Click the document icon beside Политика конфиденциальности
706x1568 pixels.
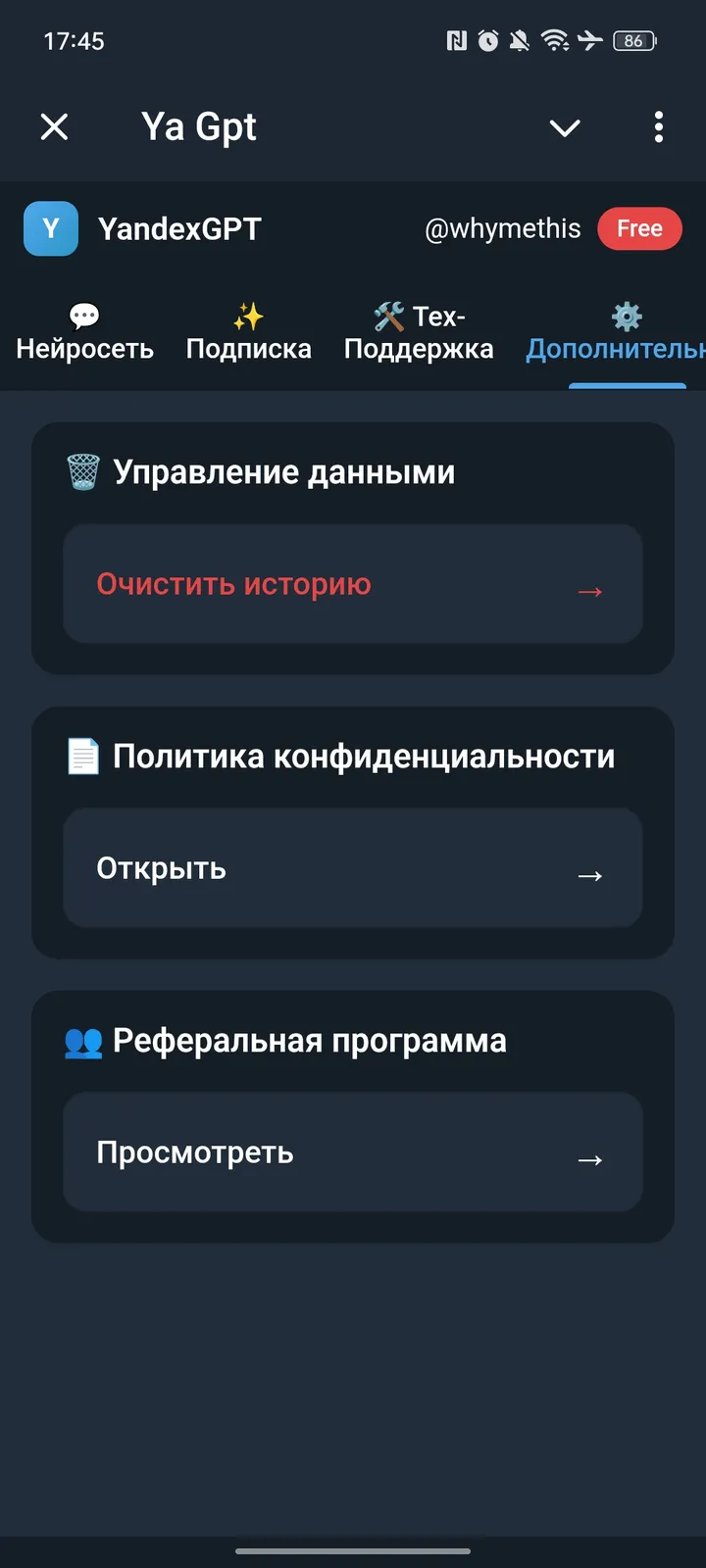82,755
